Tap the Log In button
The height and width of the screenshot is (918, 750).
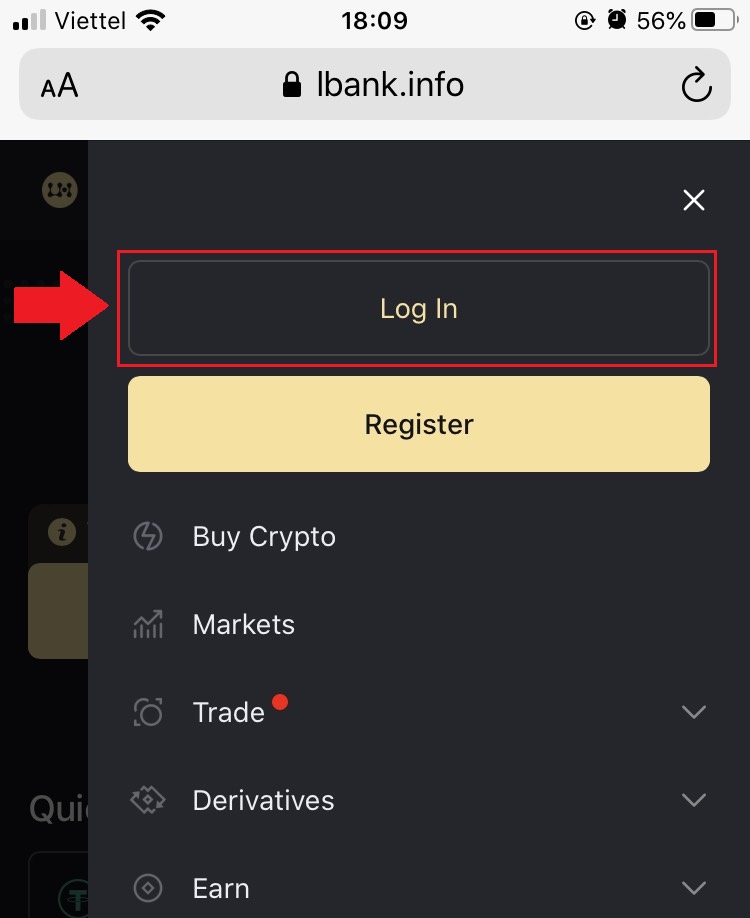[x=419, y=309]
